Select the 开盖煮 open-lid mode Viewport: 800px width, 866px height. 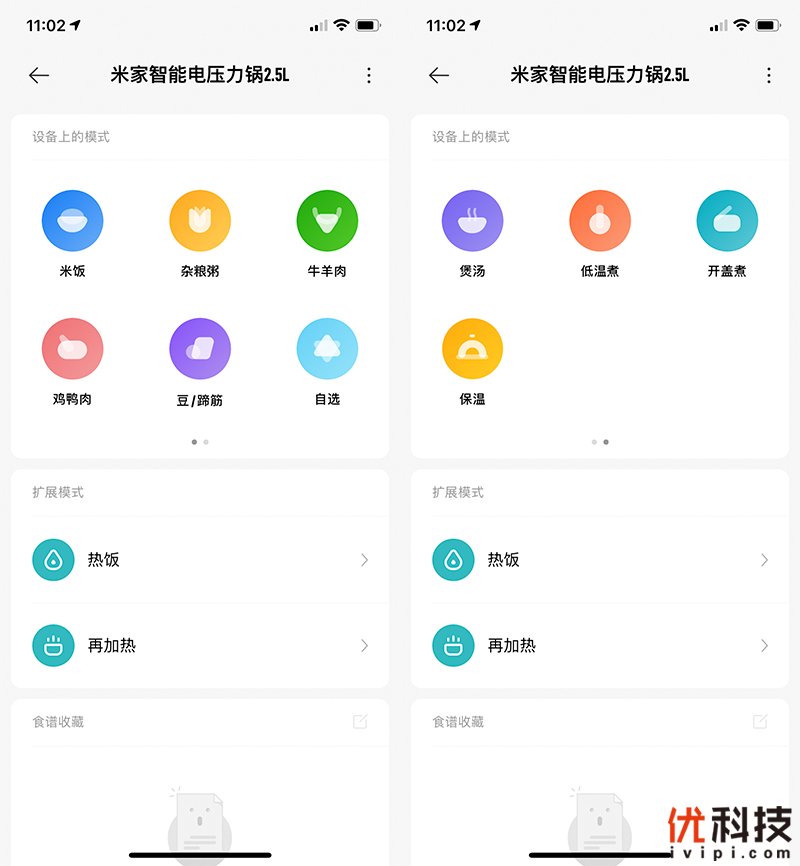point(727,221)
